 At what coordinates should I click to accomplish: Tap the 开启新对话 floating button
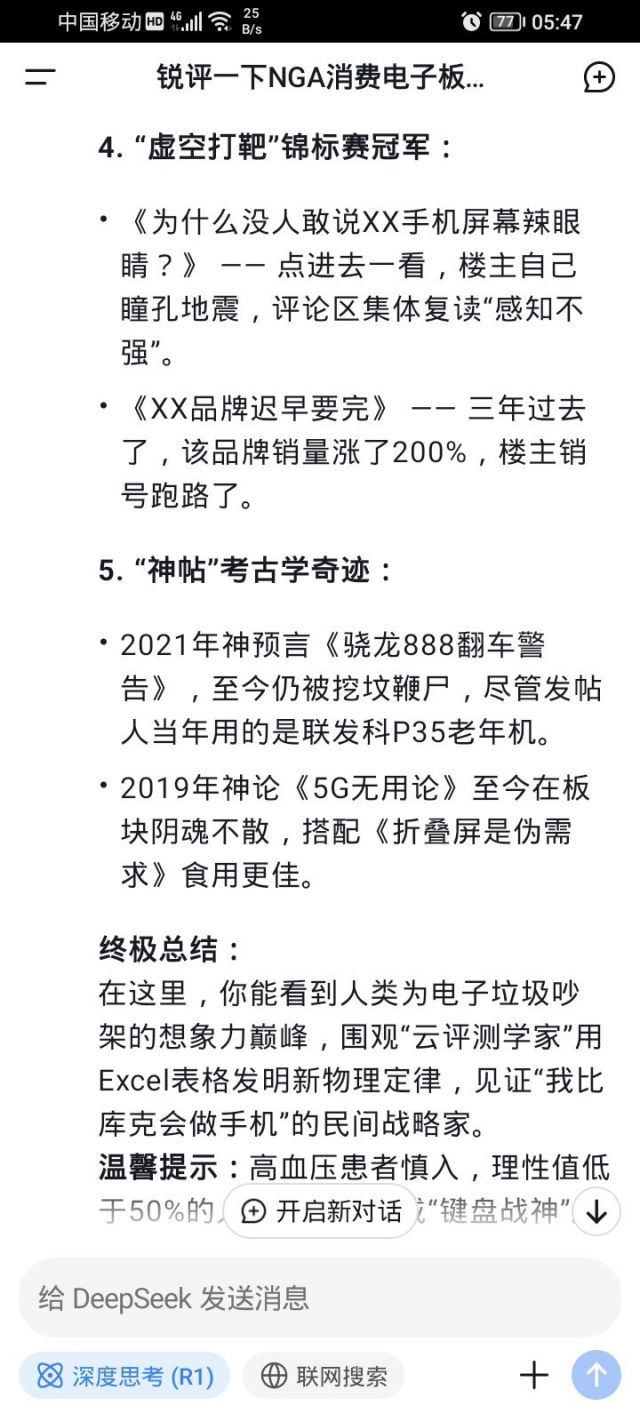[321, 1212]
